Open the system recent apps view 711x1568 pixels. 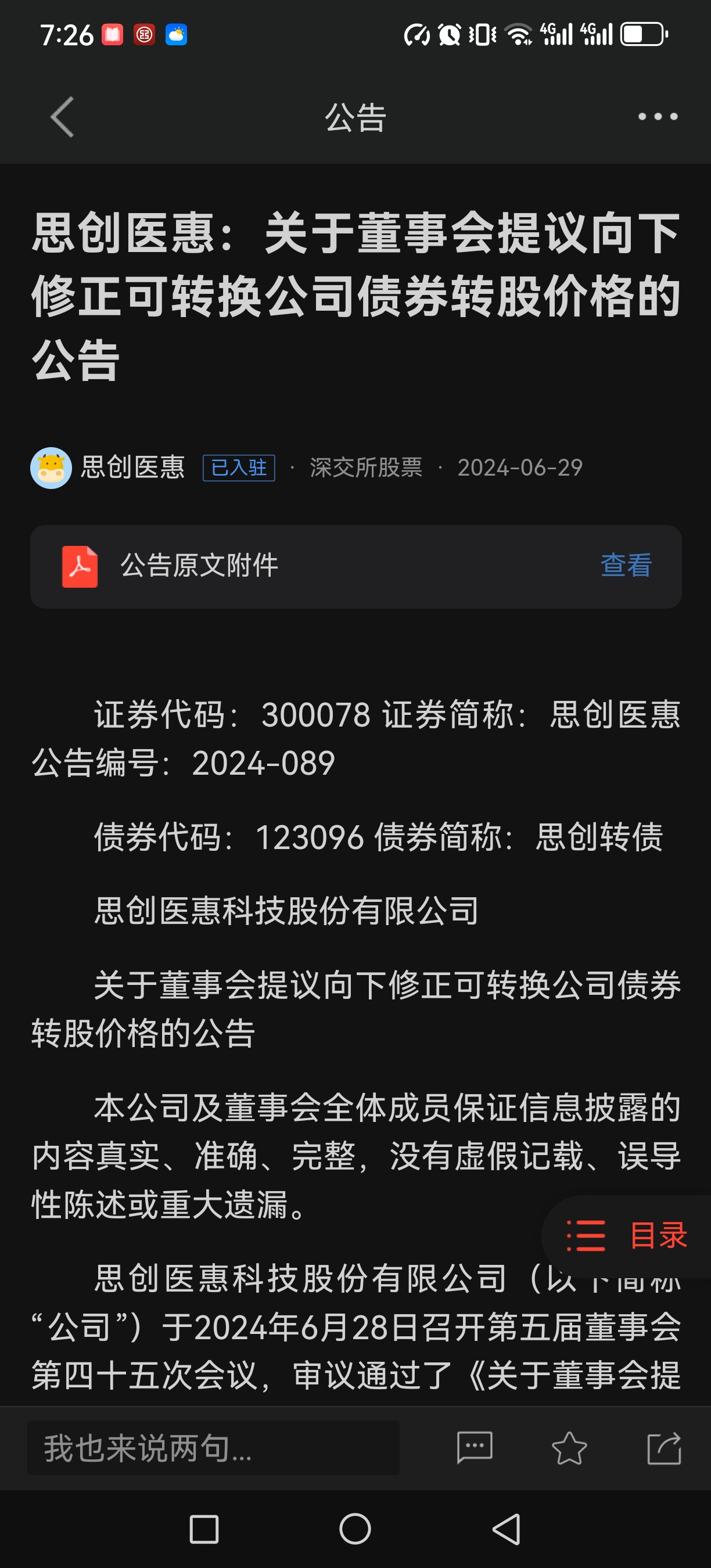204,1529
